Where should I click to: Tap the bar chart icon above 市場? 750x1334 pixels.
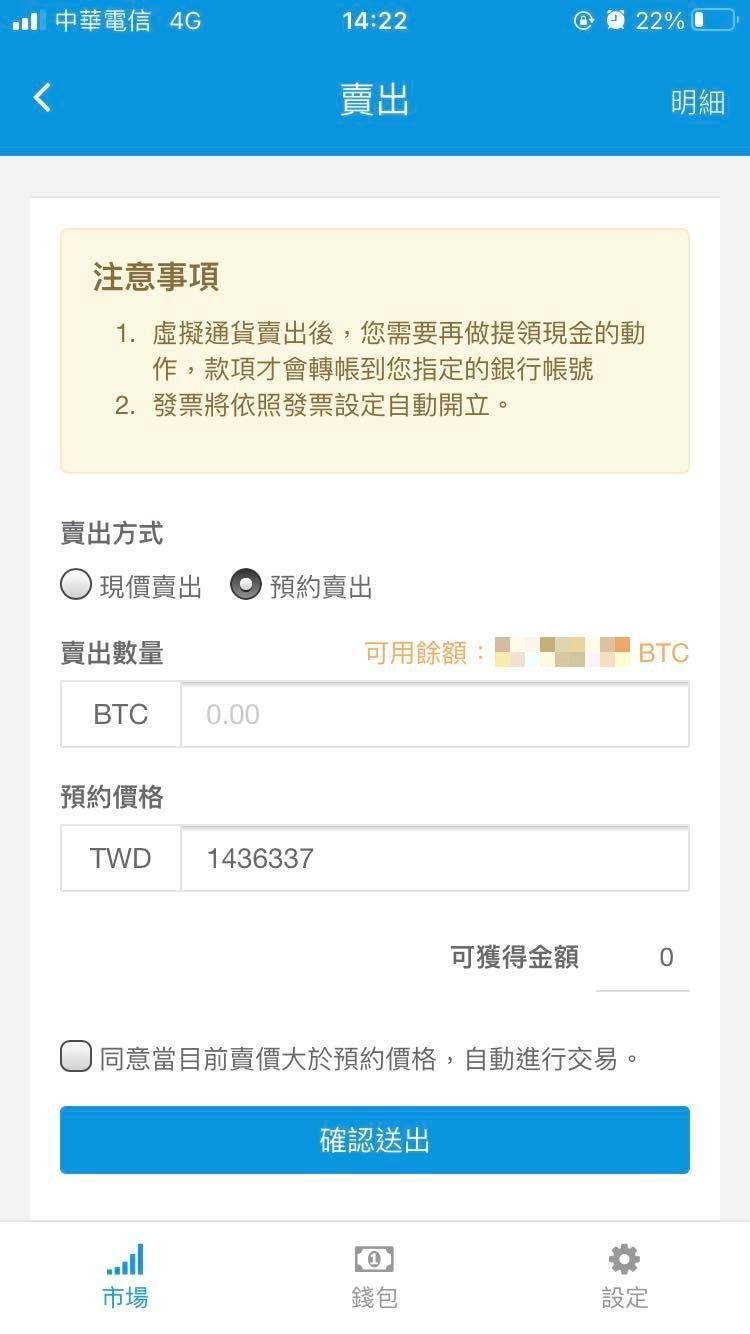pos(125,1258)
